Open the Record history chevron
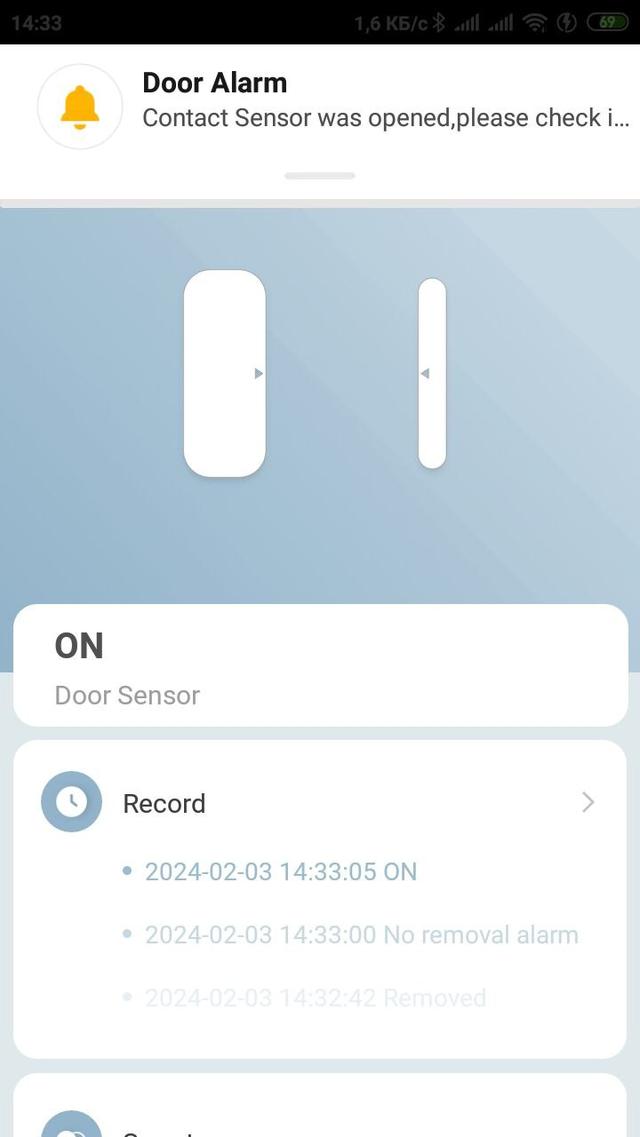The width and height of the screenshot is (640, 1137). 588,802
